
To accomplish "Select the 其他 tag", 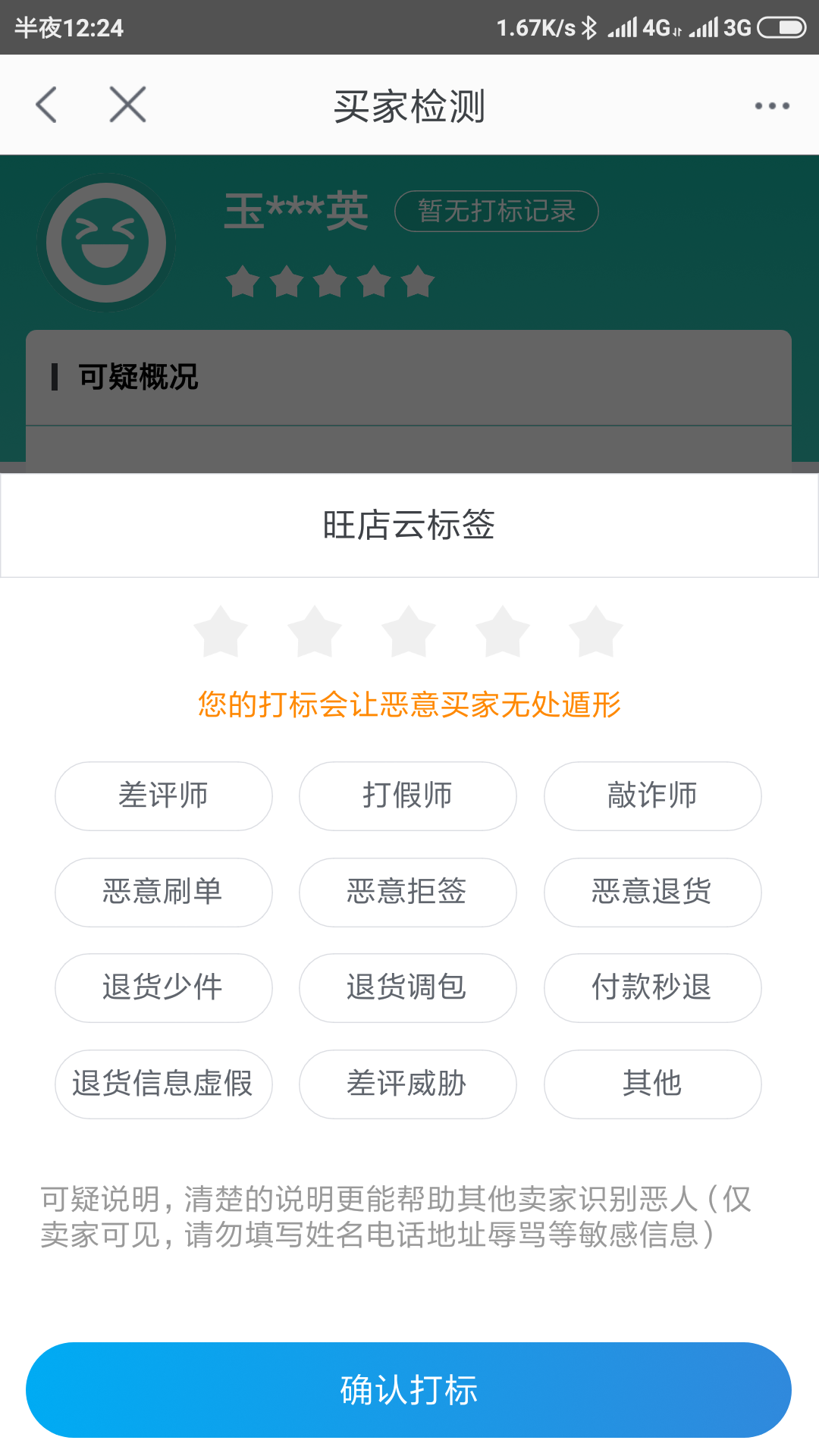I will click(x=652, y=1084).
